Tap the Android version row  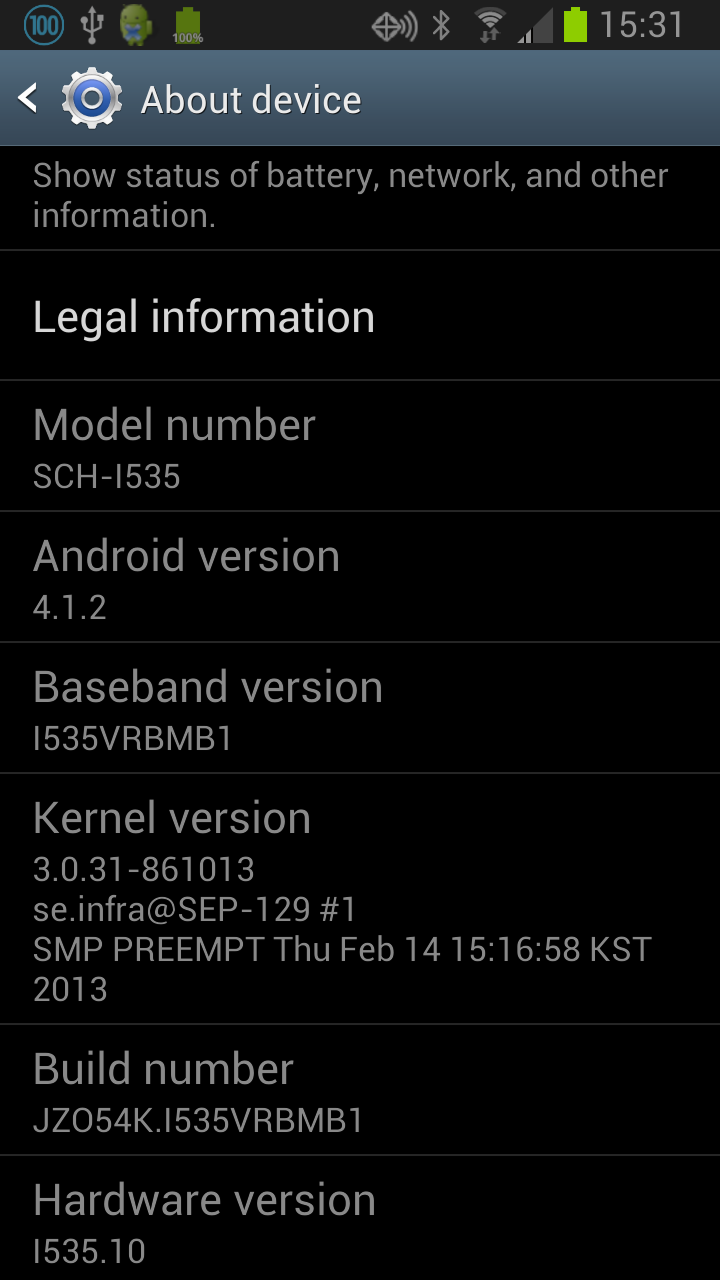point(360,577)
